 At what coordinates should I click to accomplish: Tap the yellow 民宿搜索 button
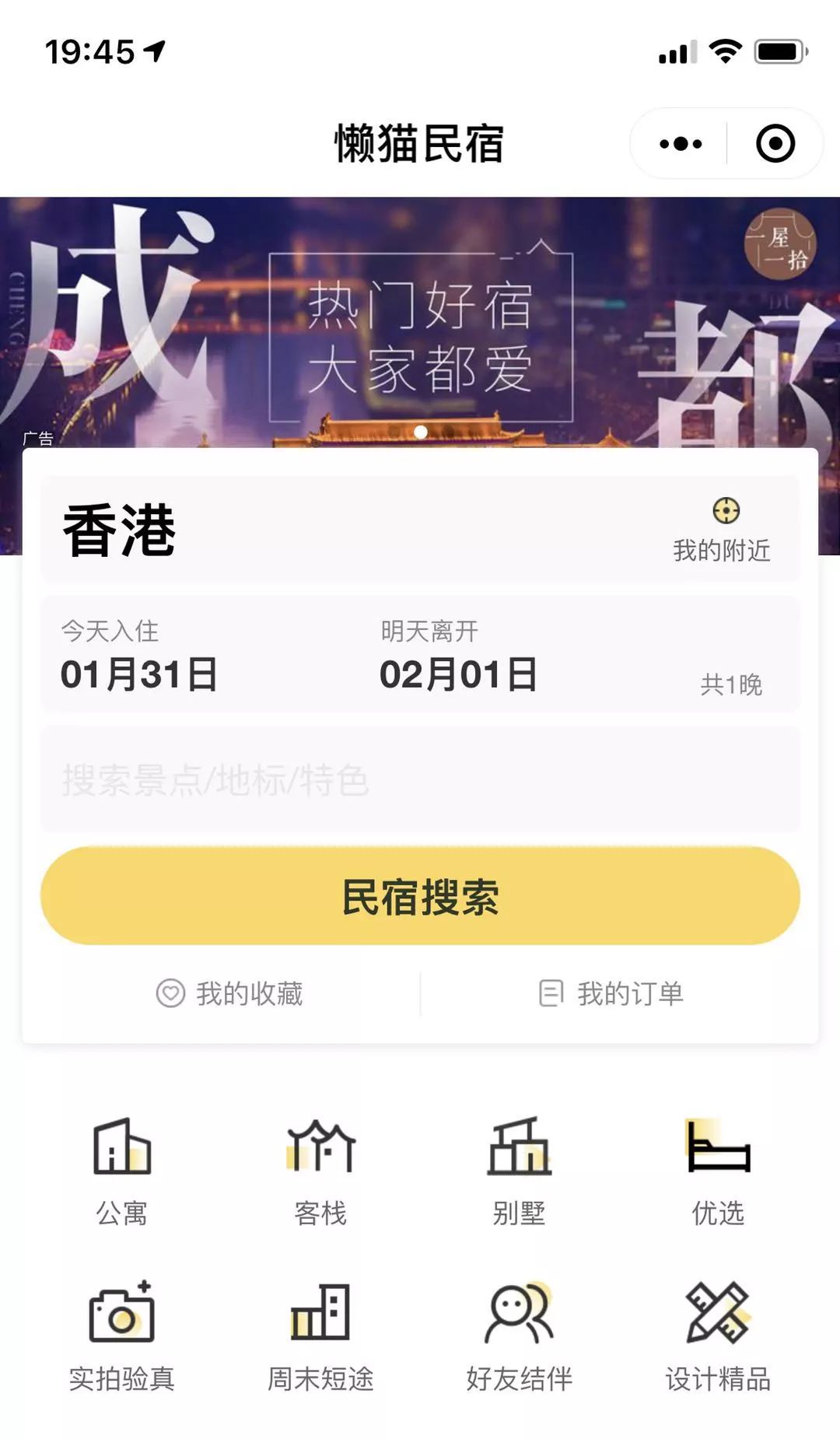click(x=420, y=896)
